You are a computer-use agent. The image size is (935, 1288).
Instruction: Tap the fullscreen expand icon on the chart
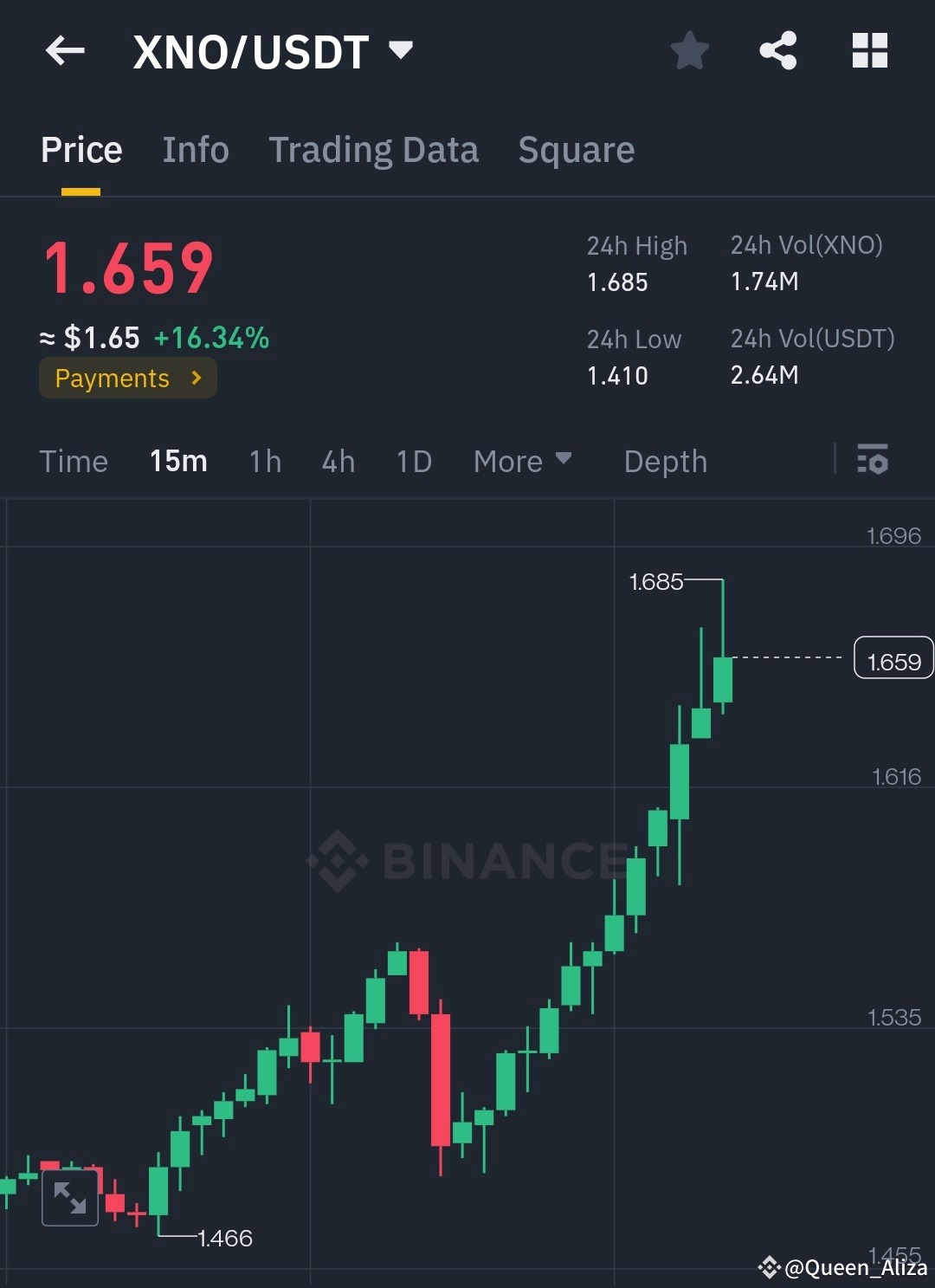click(69, 1200)
